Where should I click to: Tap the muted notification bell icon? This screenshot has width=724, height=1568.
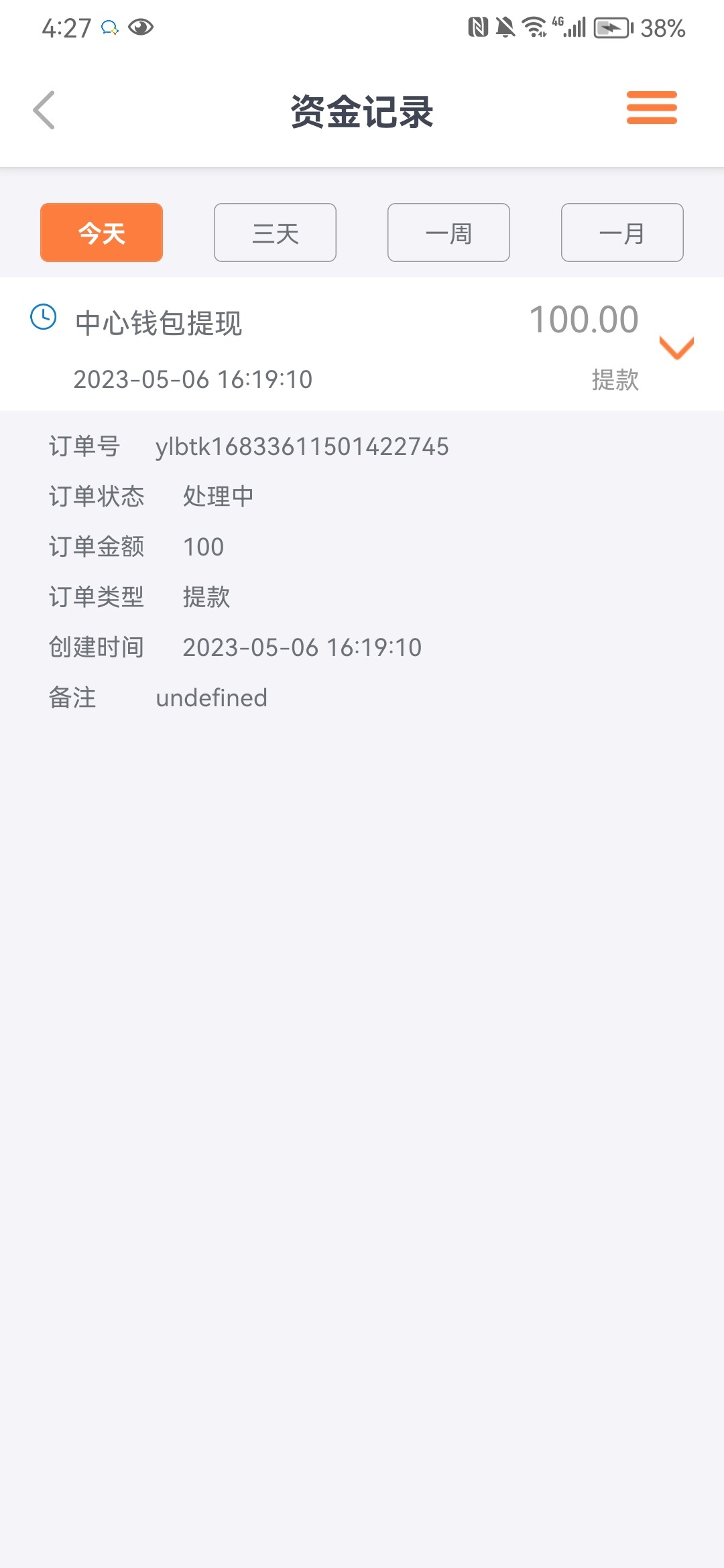tap(505, 27)
